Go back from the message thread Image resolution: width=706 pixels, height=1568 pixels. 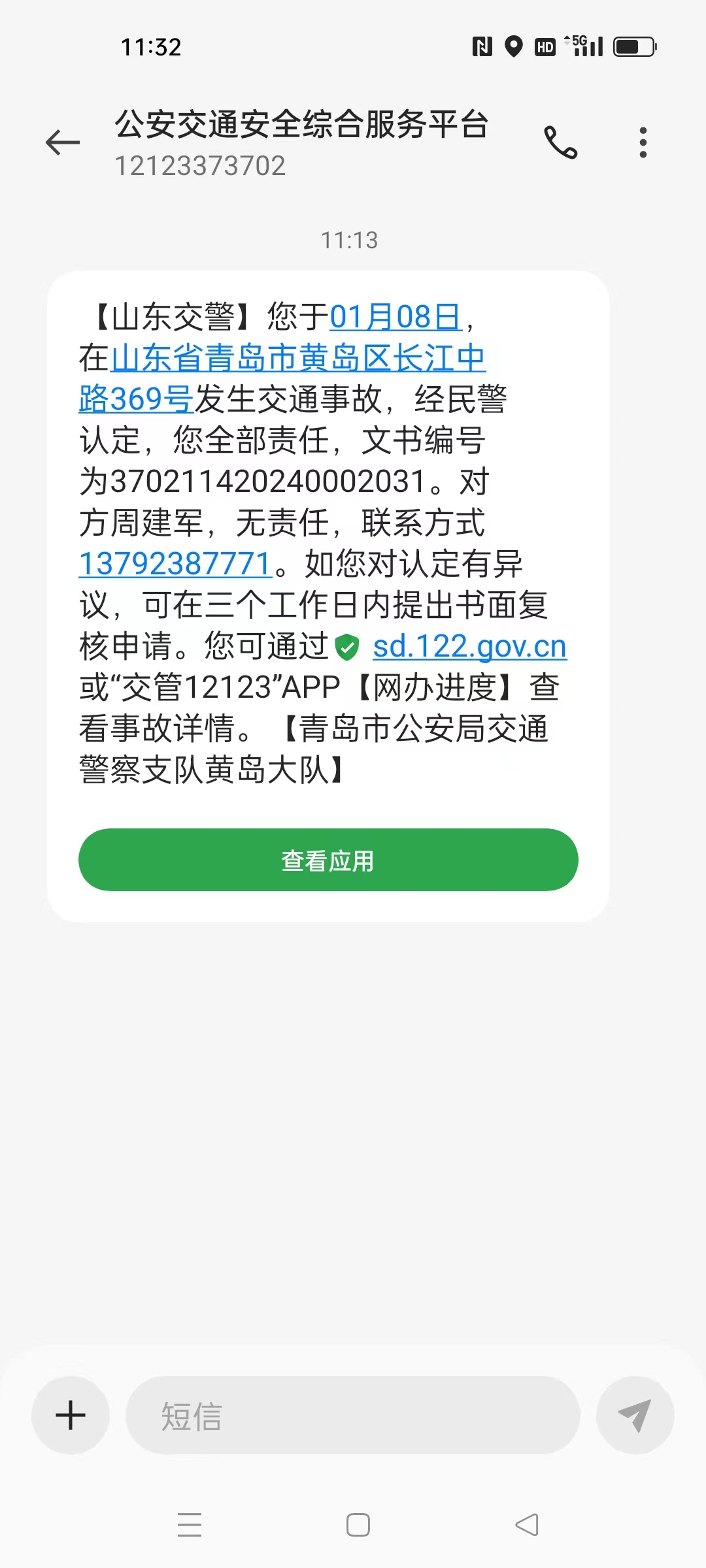pos(63,142)
